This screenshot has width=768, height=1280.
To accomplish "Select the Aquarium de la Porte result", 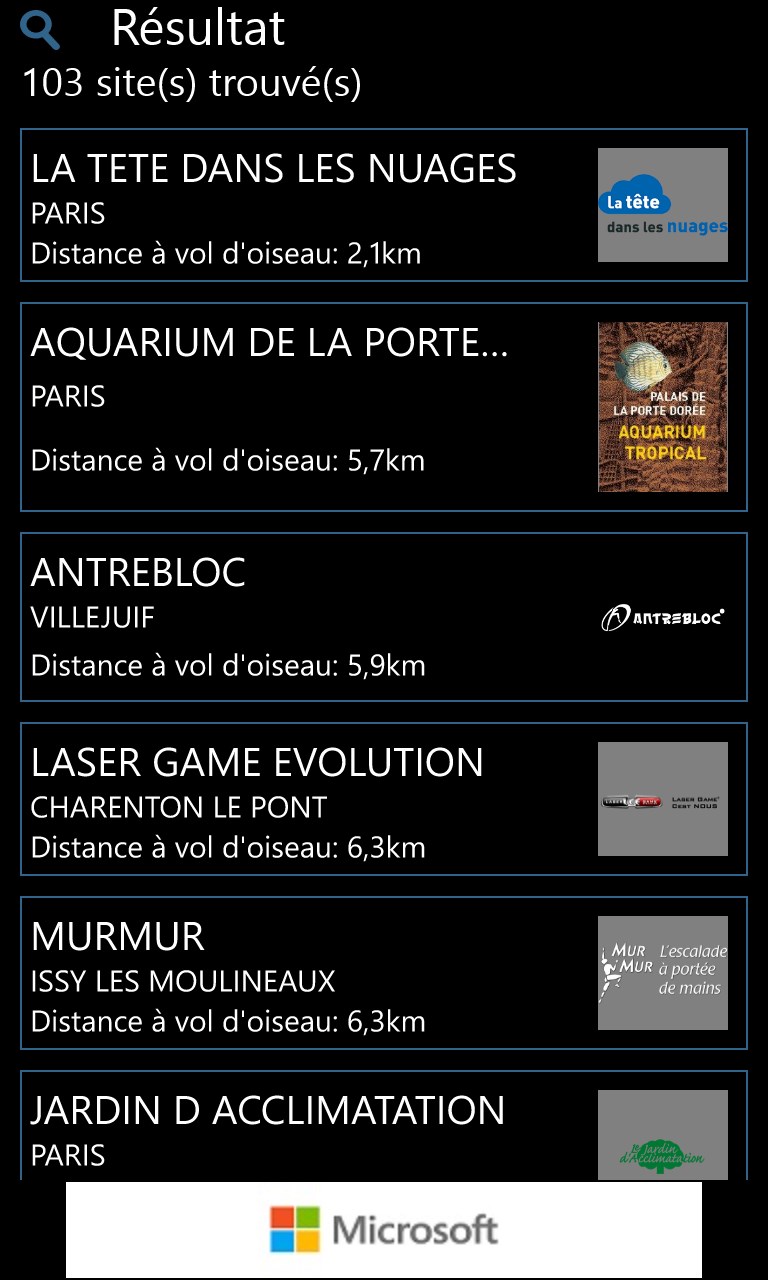I will pos(384,407).
